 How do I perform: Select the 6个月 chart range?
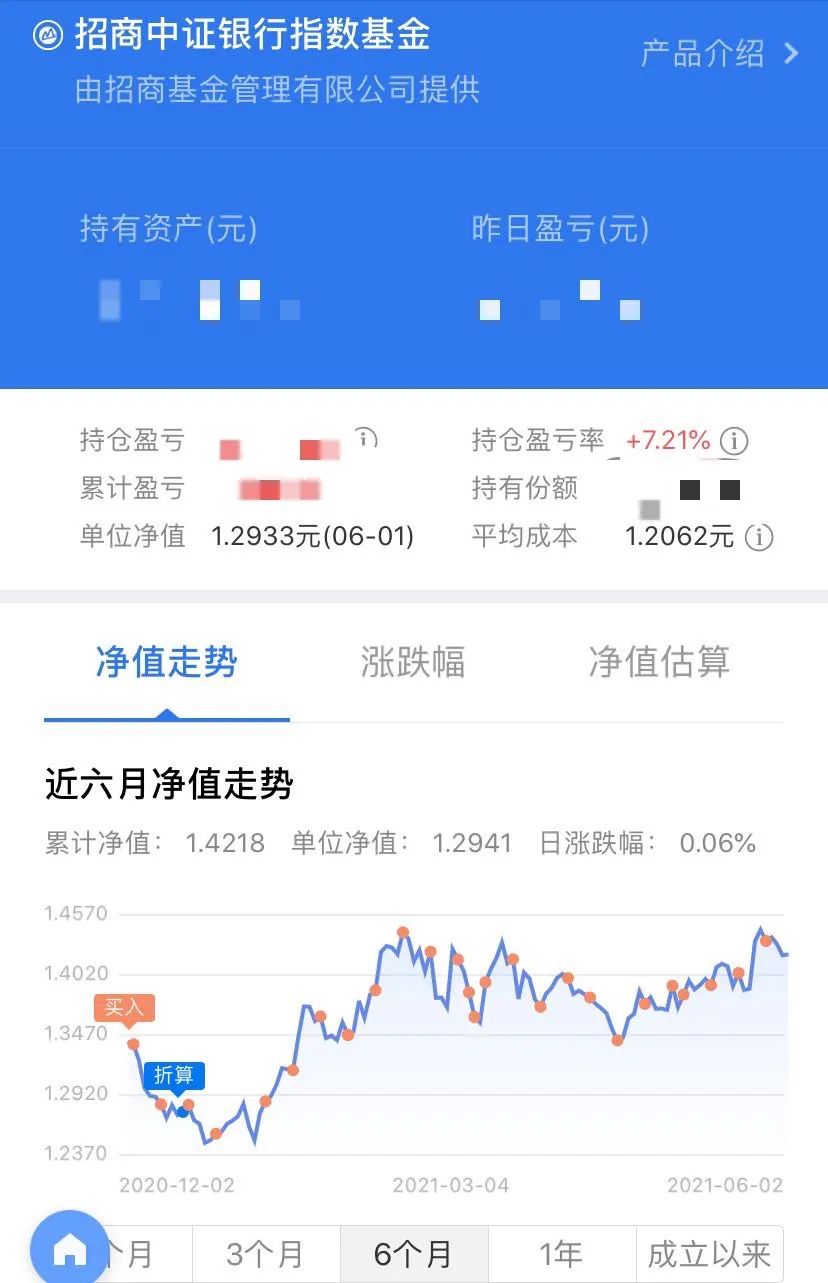pos(413,1254)
